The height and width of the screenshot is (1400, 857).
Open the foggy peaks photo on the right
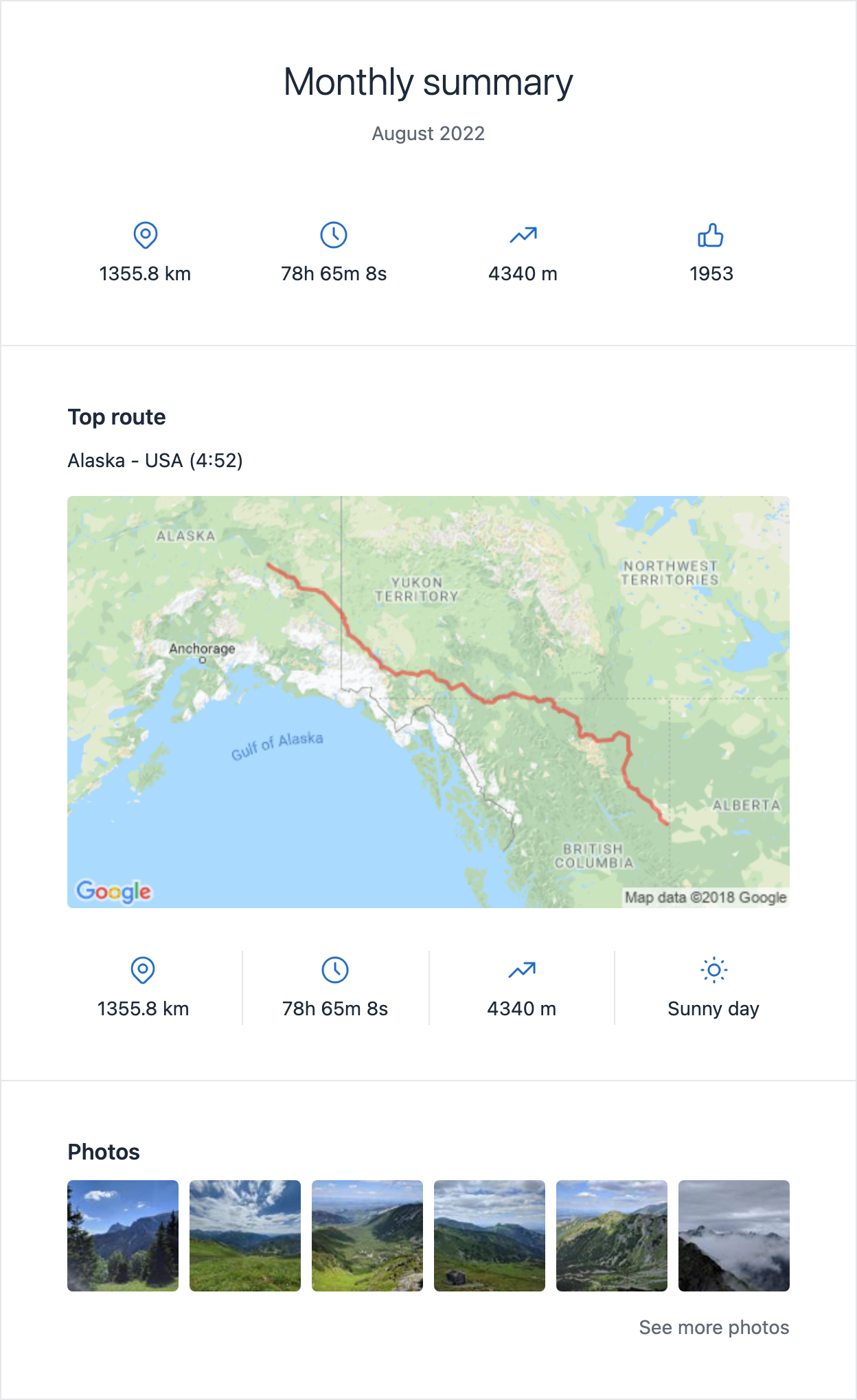[x=733, y=1237]
